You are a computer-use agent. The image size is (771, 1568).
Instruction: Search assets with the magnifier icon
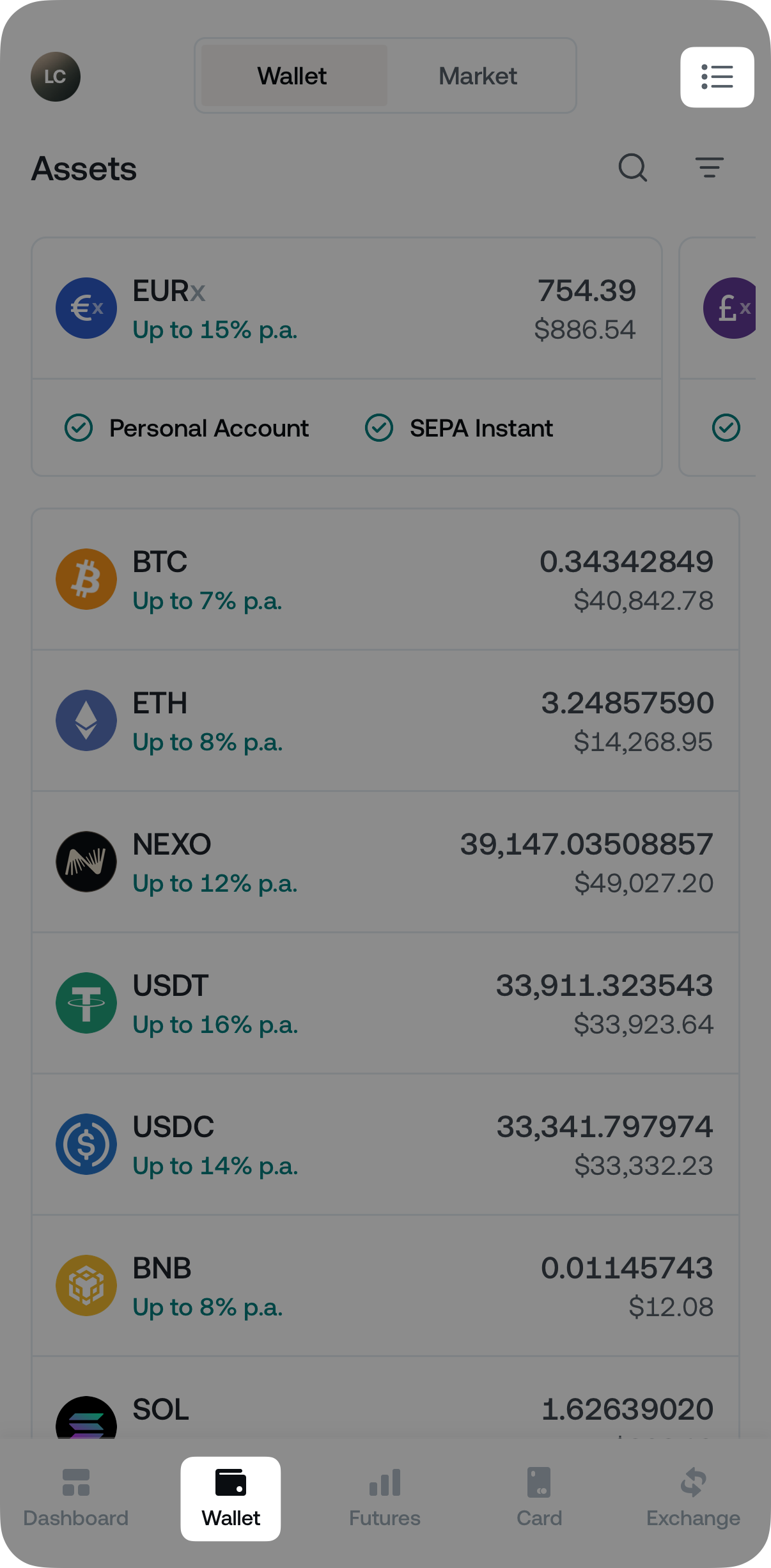coord(632,168)
